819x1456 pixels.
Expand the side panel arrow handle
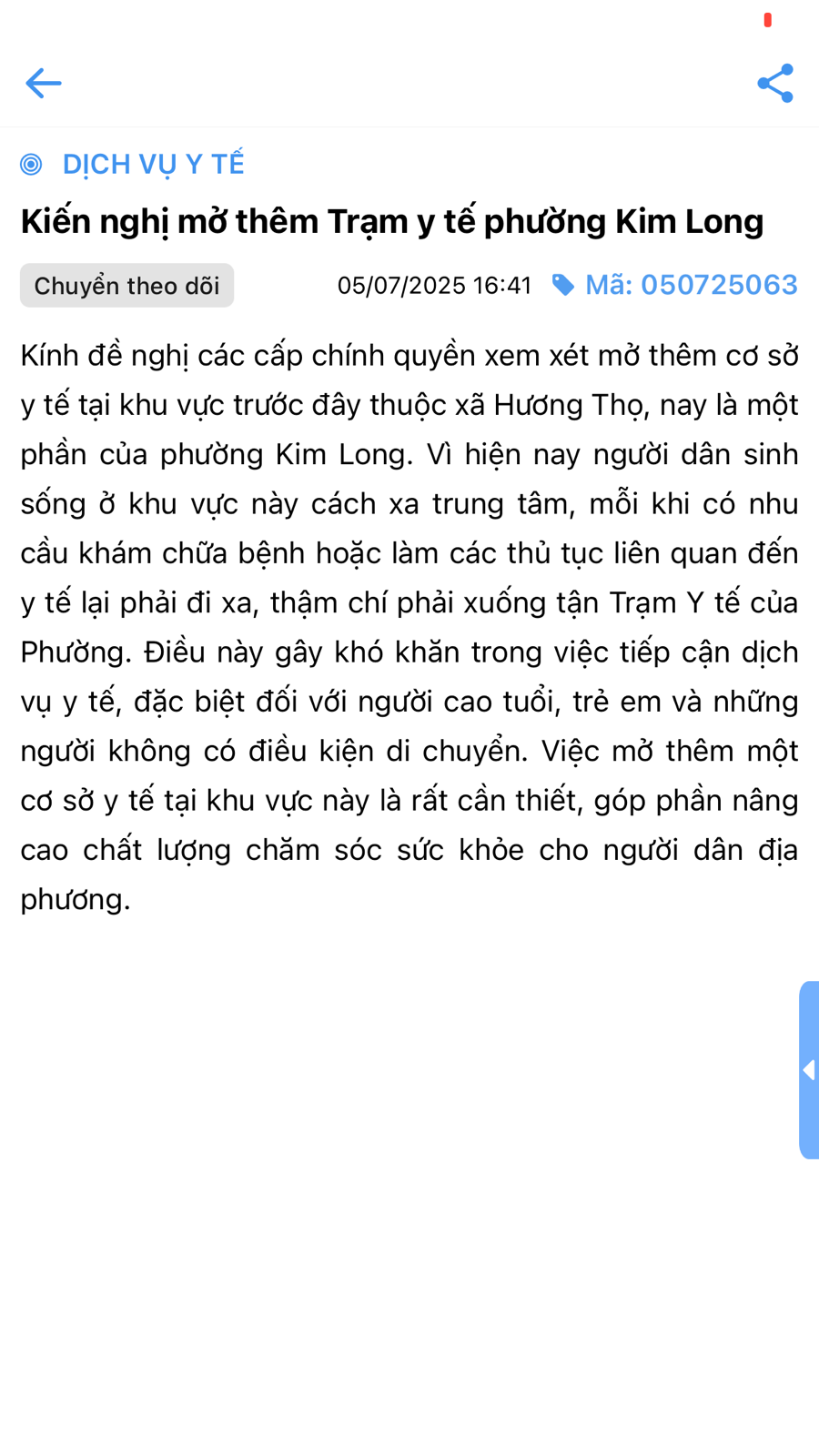(808, 1070)
